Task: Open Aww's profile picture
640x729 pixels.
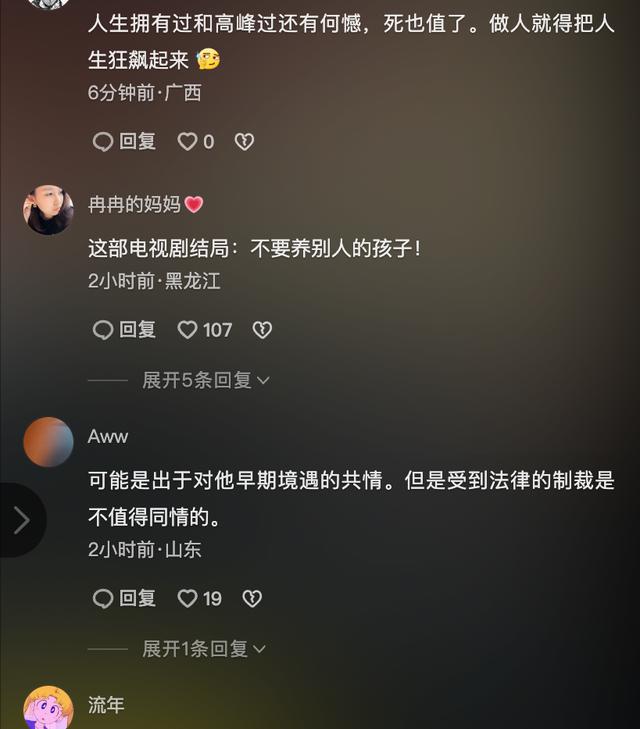Action: (48, 442)
